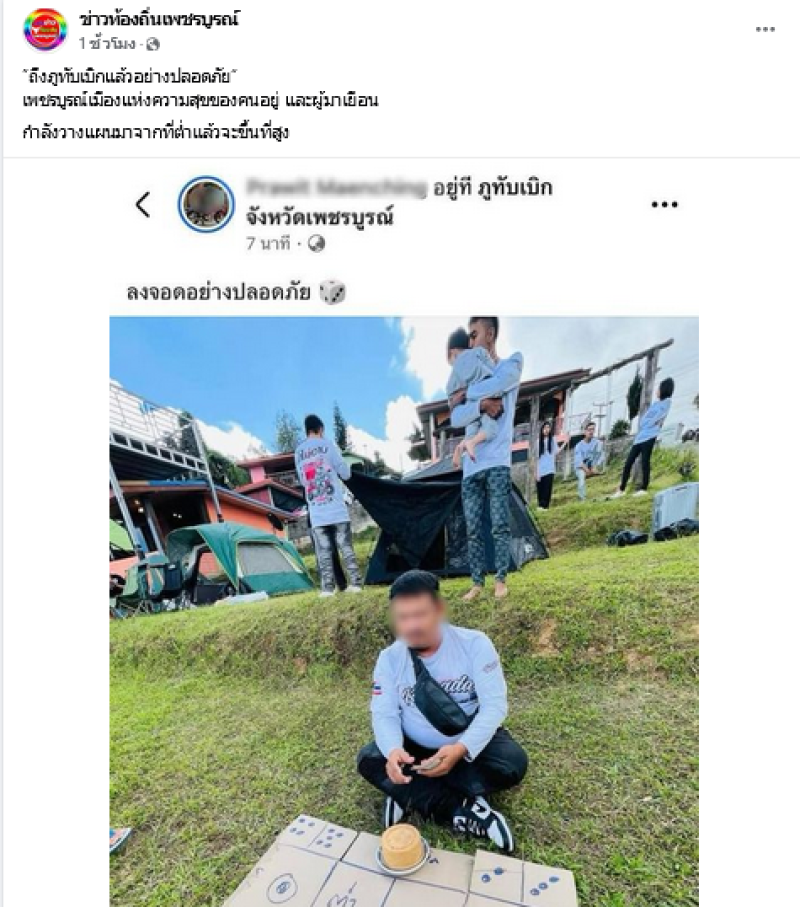800x907 pixels.
Task: Open the post's overflow menu
Action: point(765,29)
